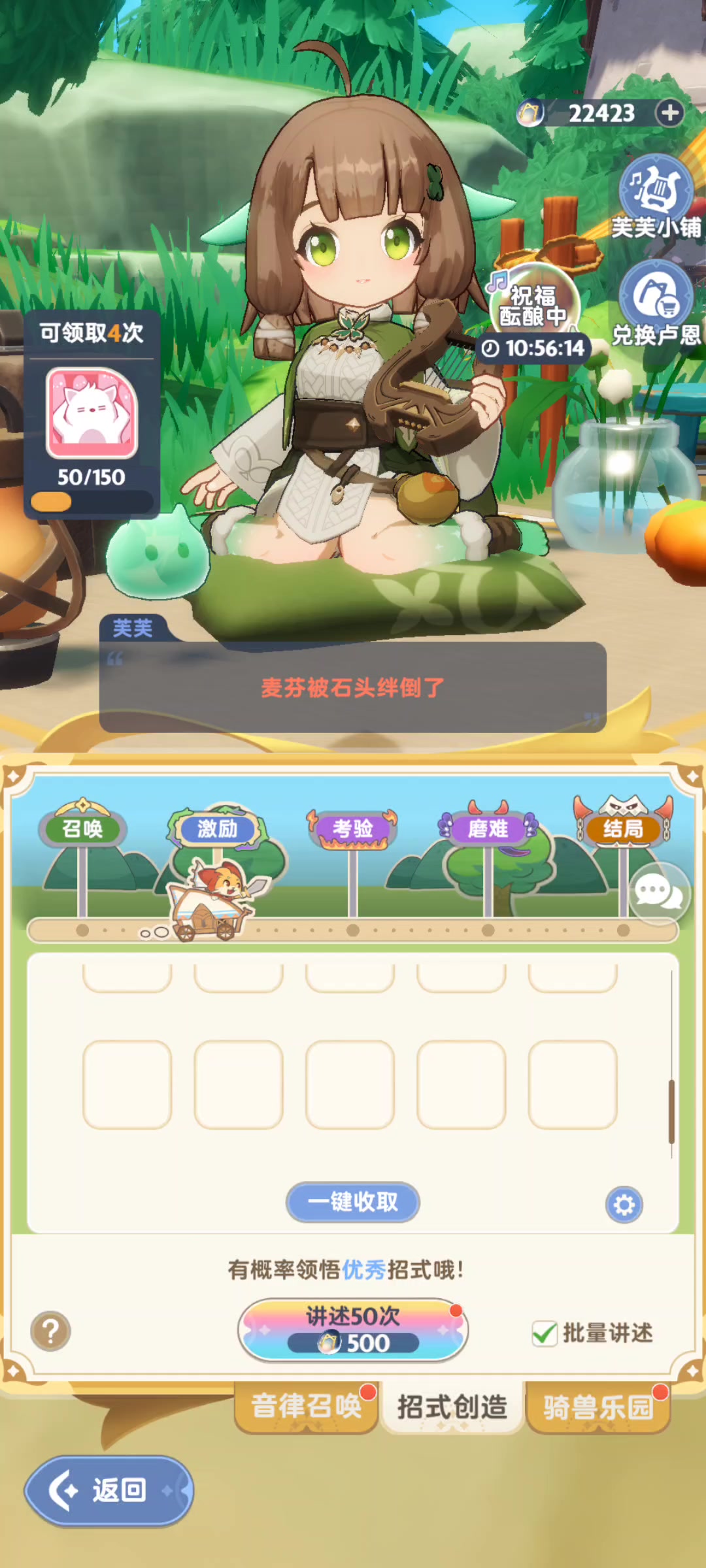This screenshot has width=706, height=1568.
Task: Uncheck the 批量讲述 checkbox
Action: (x=545, y=1333)
